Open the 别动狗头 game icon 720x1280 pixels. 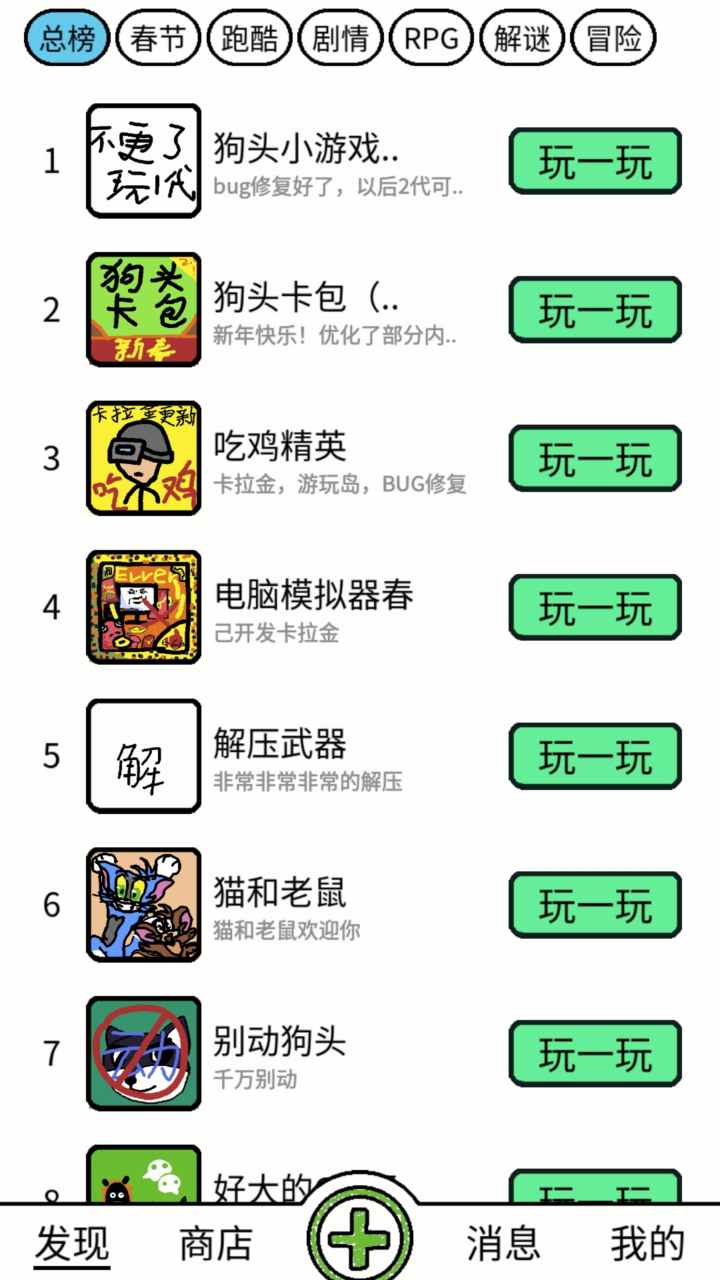tap(143, 1052)
